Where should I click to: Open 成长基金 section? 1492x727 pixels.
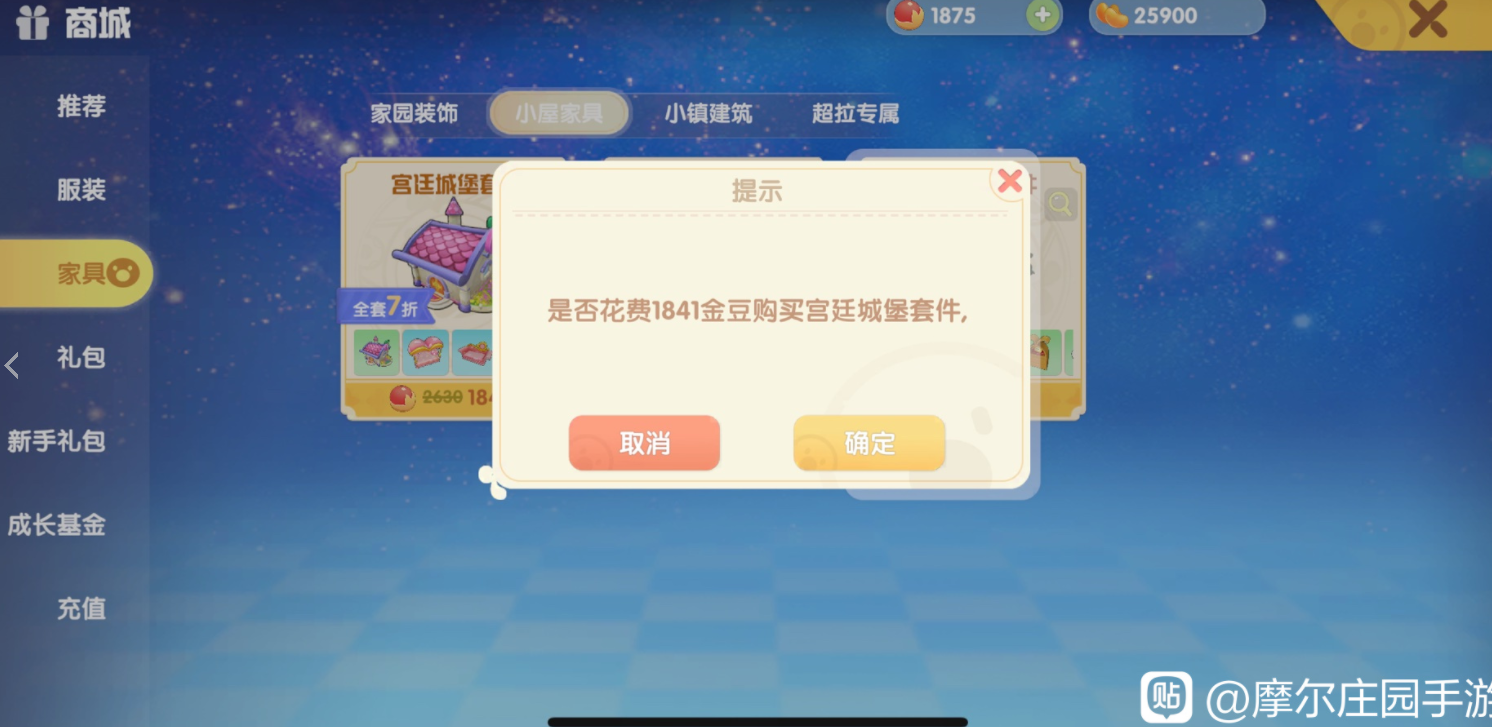57,525
